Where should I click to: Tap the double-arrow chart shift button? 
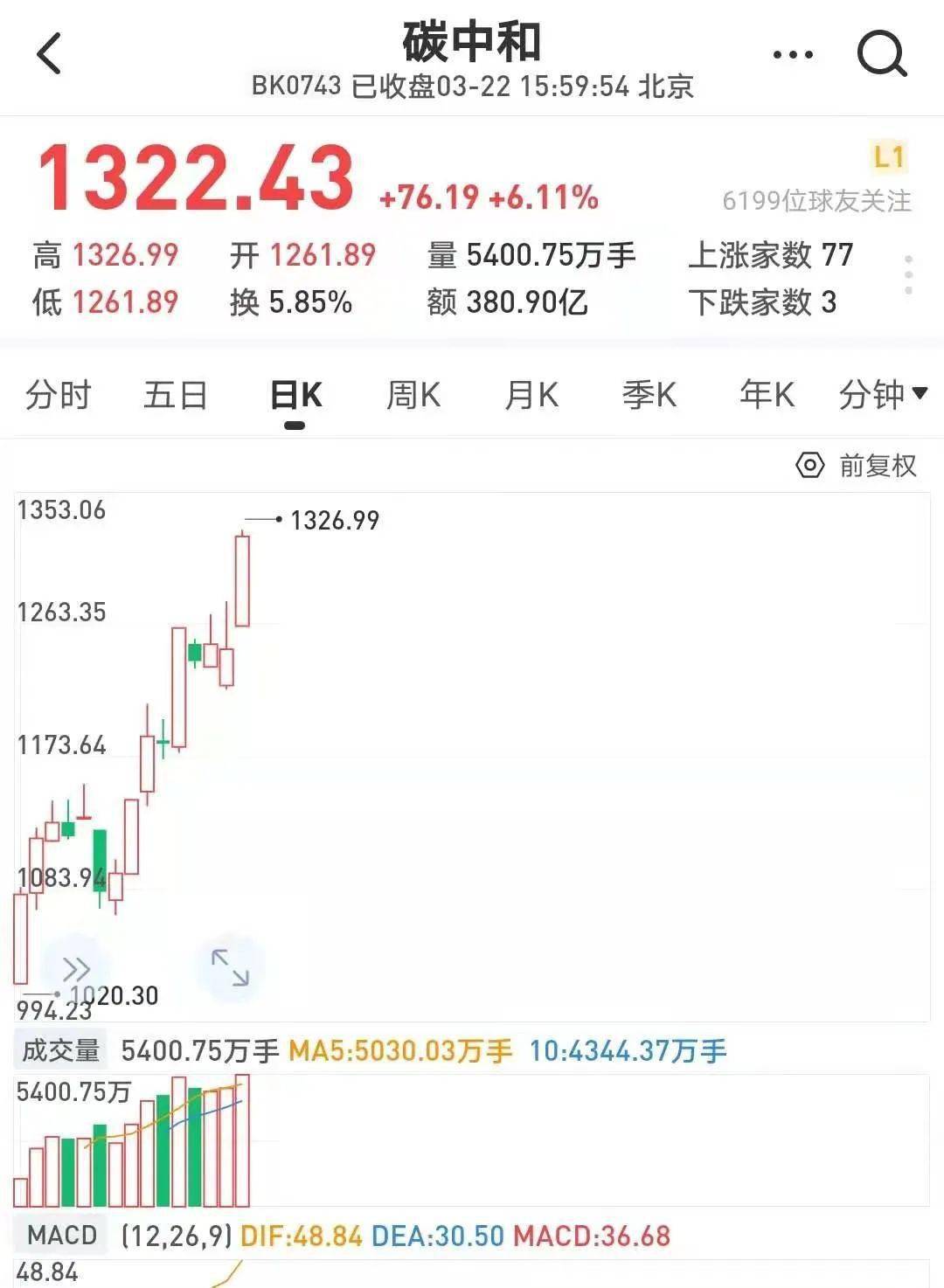click(76, 969)
